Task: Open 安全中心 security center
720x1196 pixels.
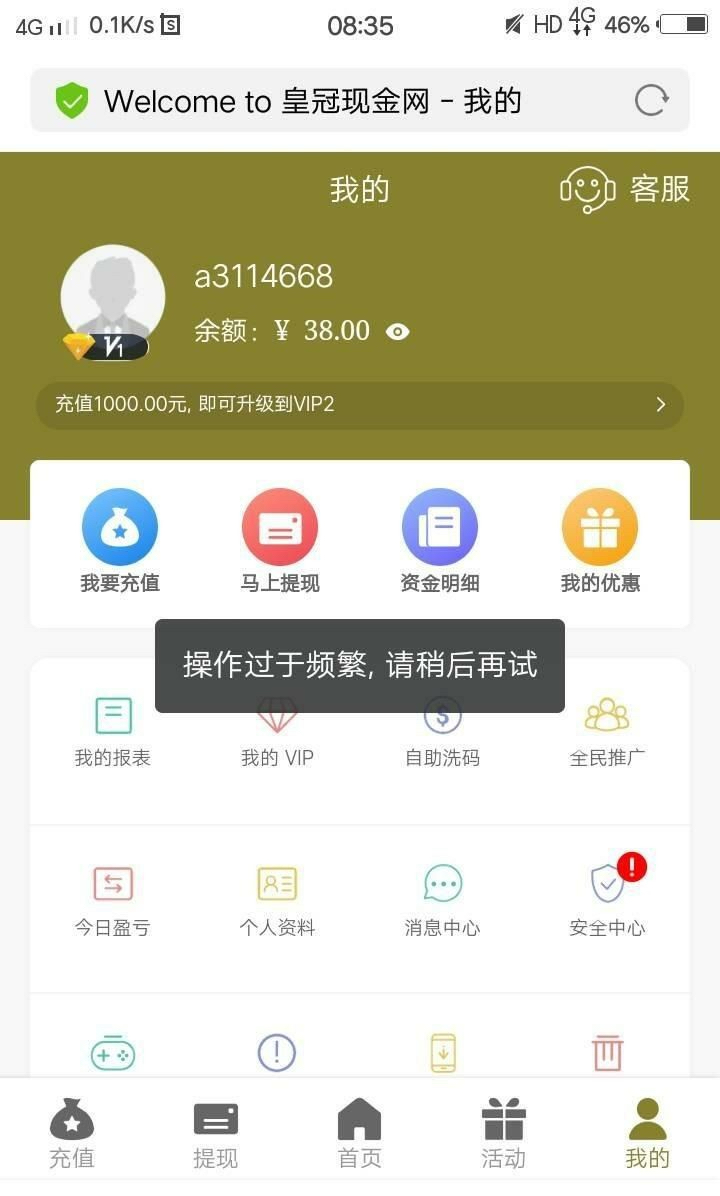Action: (607, 900)
